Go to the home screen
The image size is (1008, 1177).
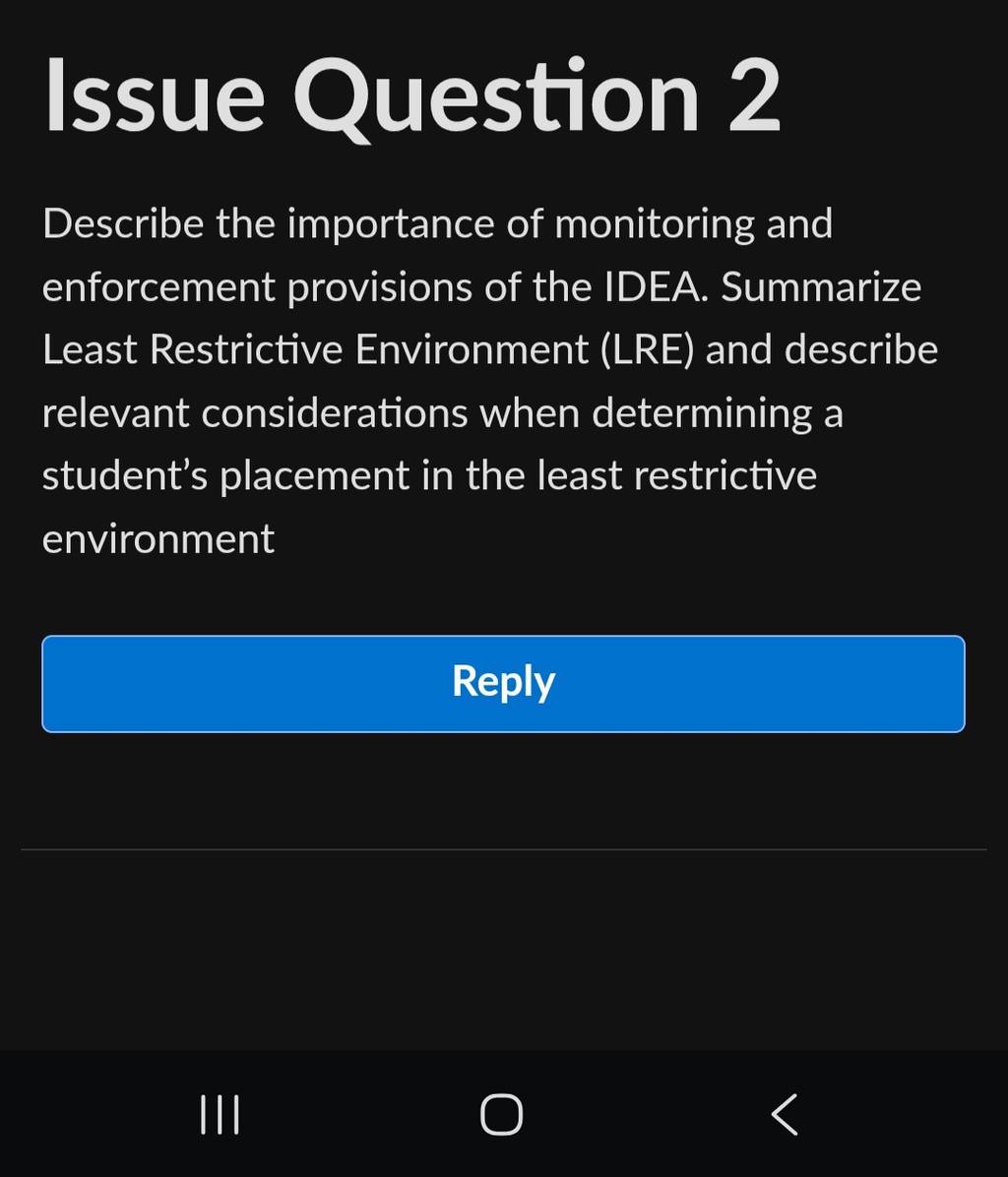point(501,1114)
